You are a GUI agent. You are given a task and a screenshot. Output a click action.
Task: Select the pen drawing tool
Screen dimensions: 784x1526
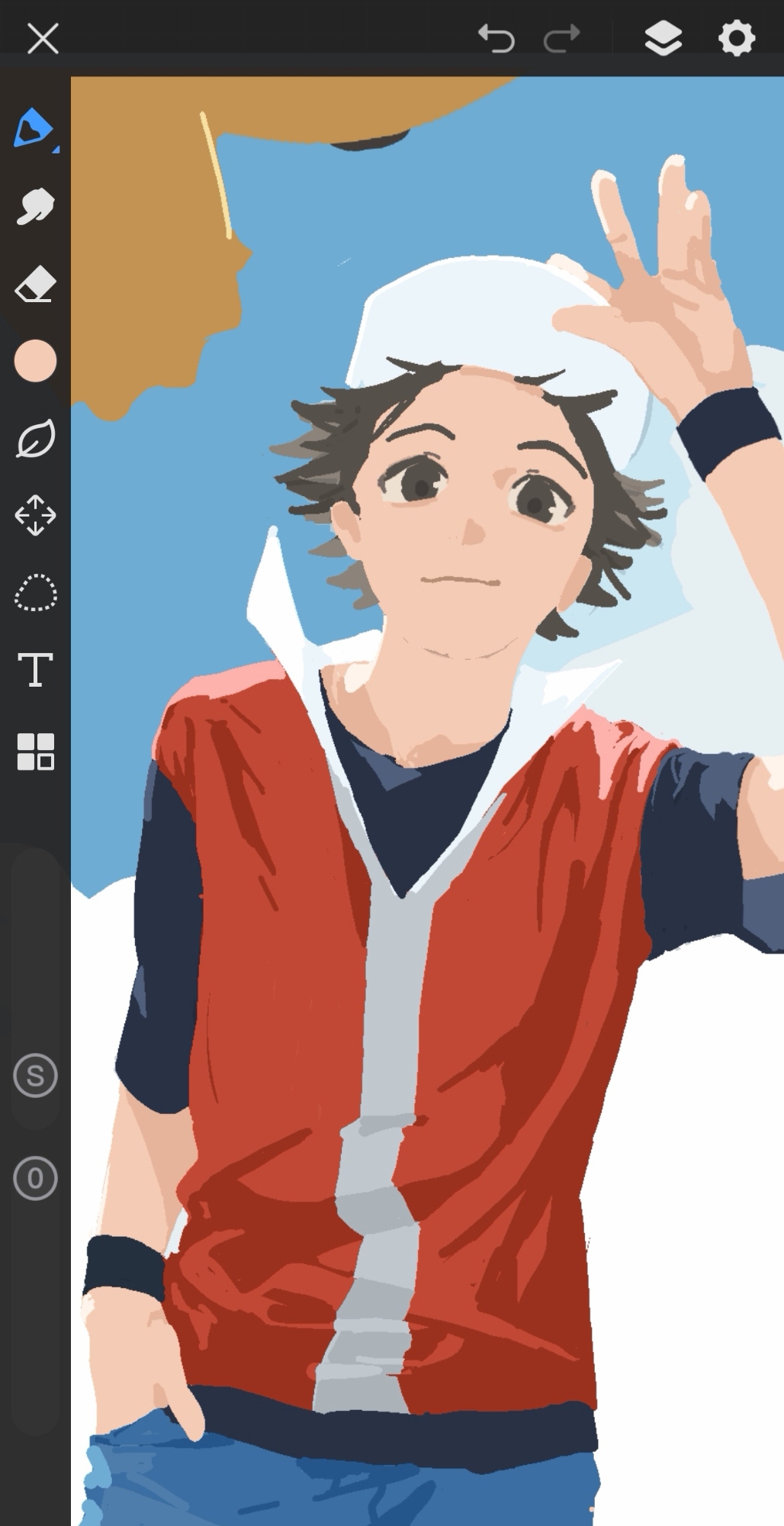[x=34, y=128]
